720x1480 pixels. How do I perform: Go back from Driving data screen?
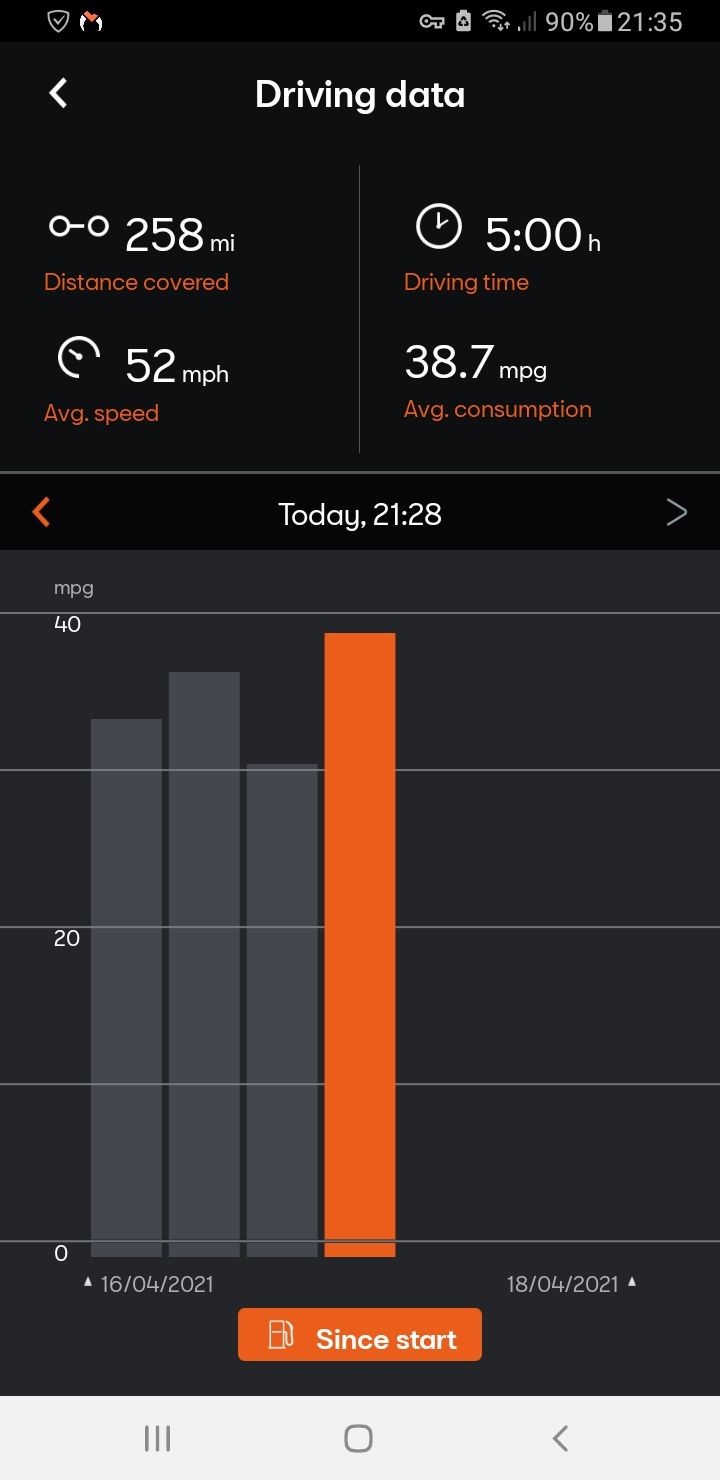[58, 94]
